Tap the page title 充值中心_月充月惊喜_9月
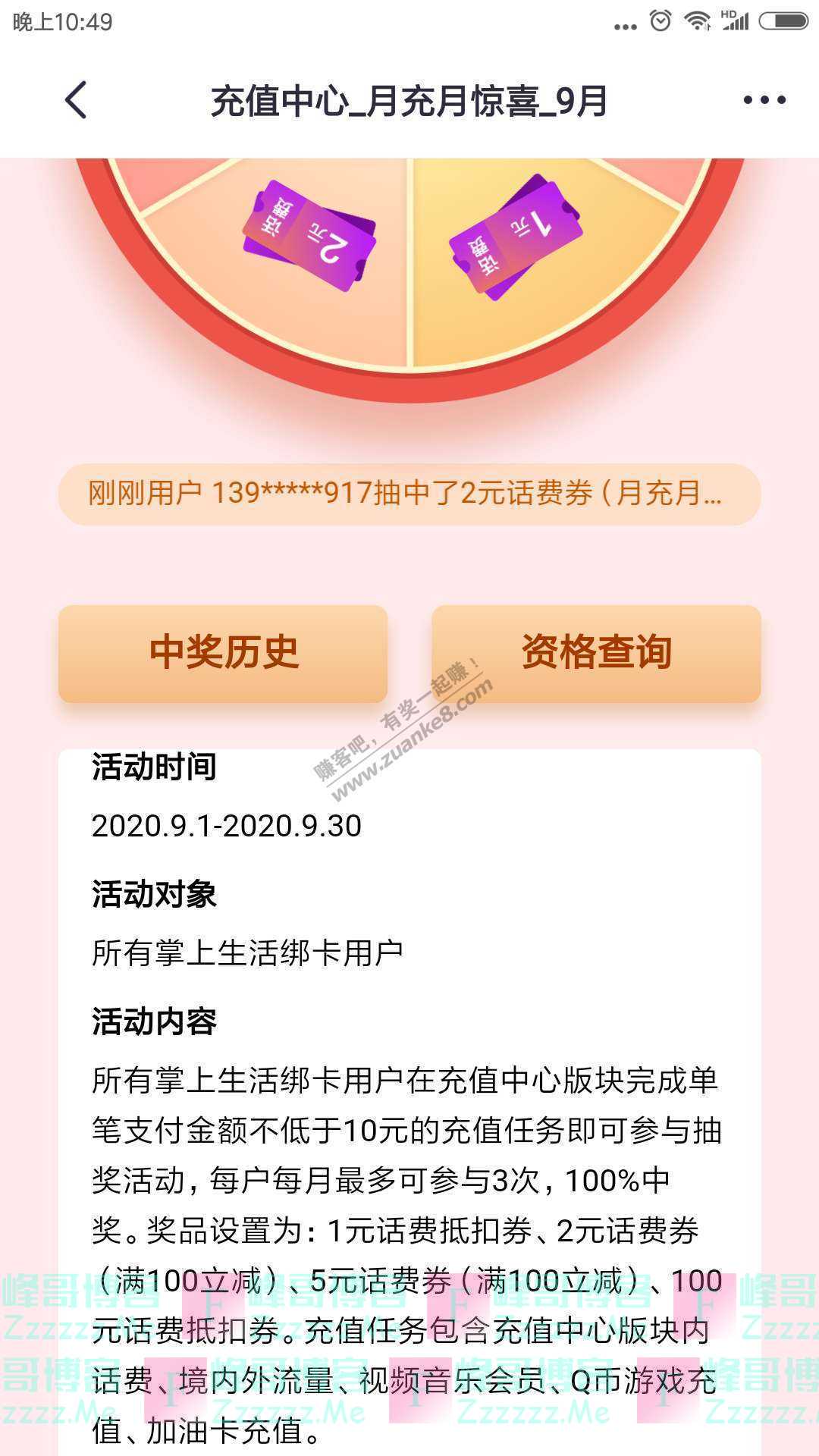This screenshot has height=1456, width=819. 409,99
